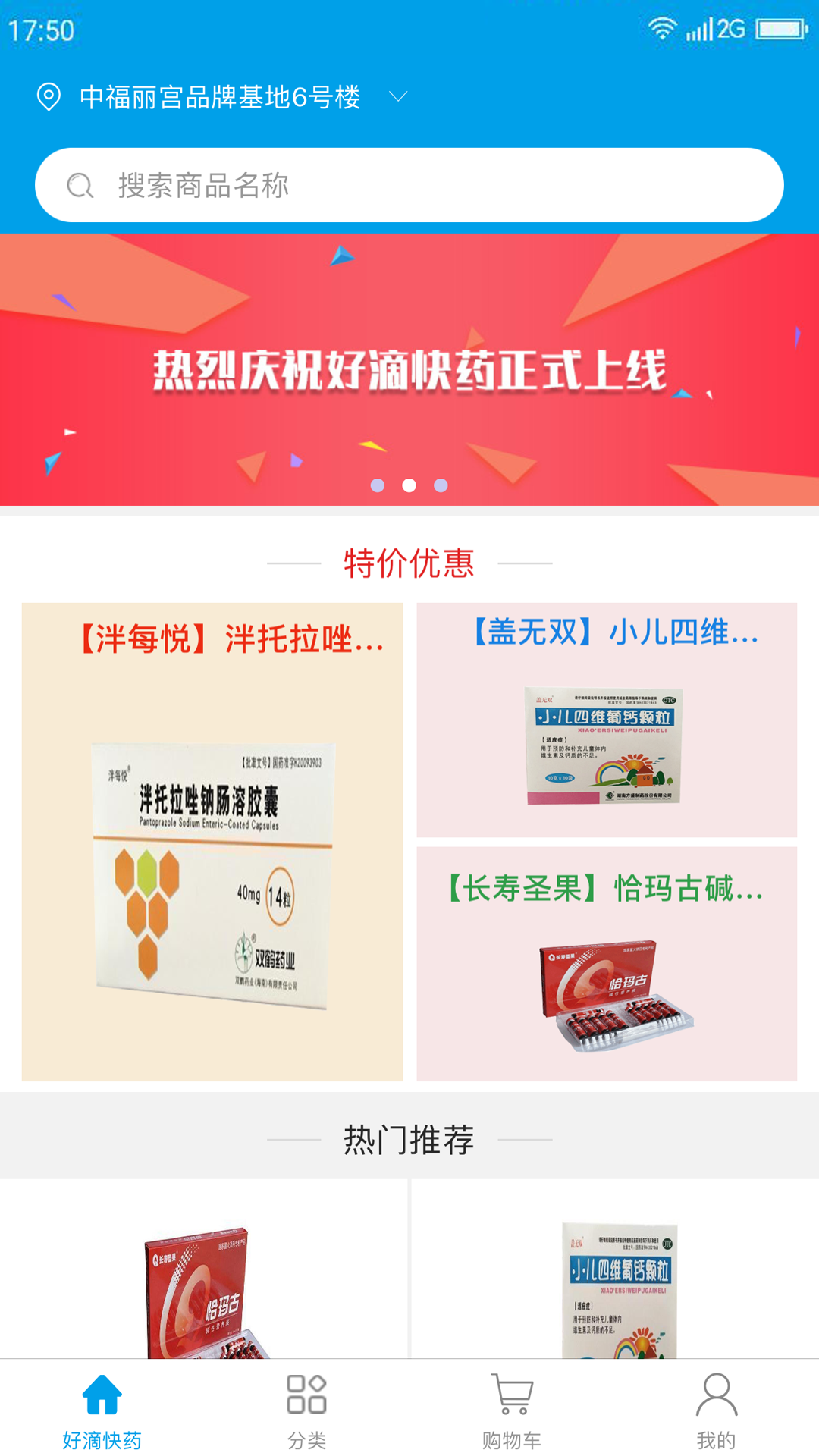Go to the 我的 profile tab
This screenshot has height=1456, width=819.
click(x=717, y=1410)
